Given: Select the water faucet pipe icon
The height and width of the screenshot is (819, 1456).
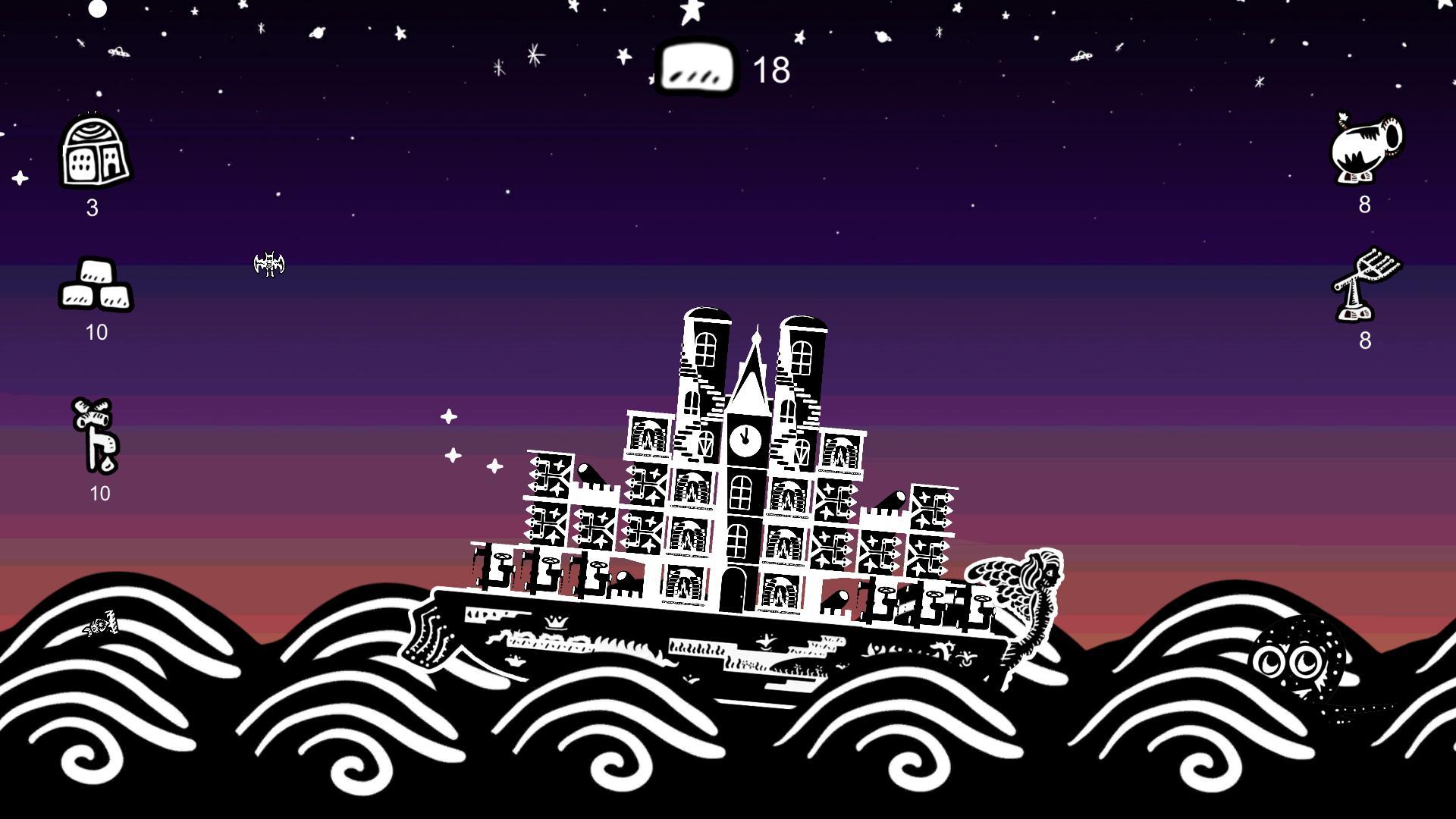Looking at the screenshot, I should pyautogui.click(x=96, y=435).
